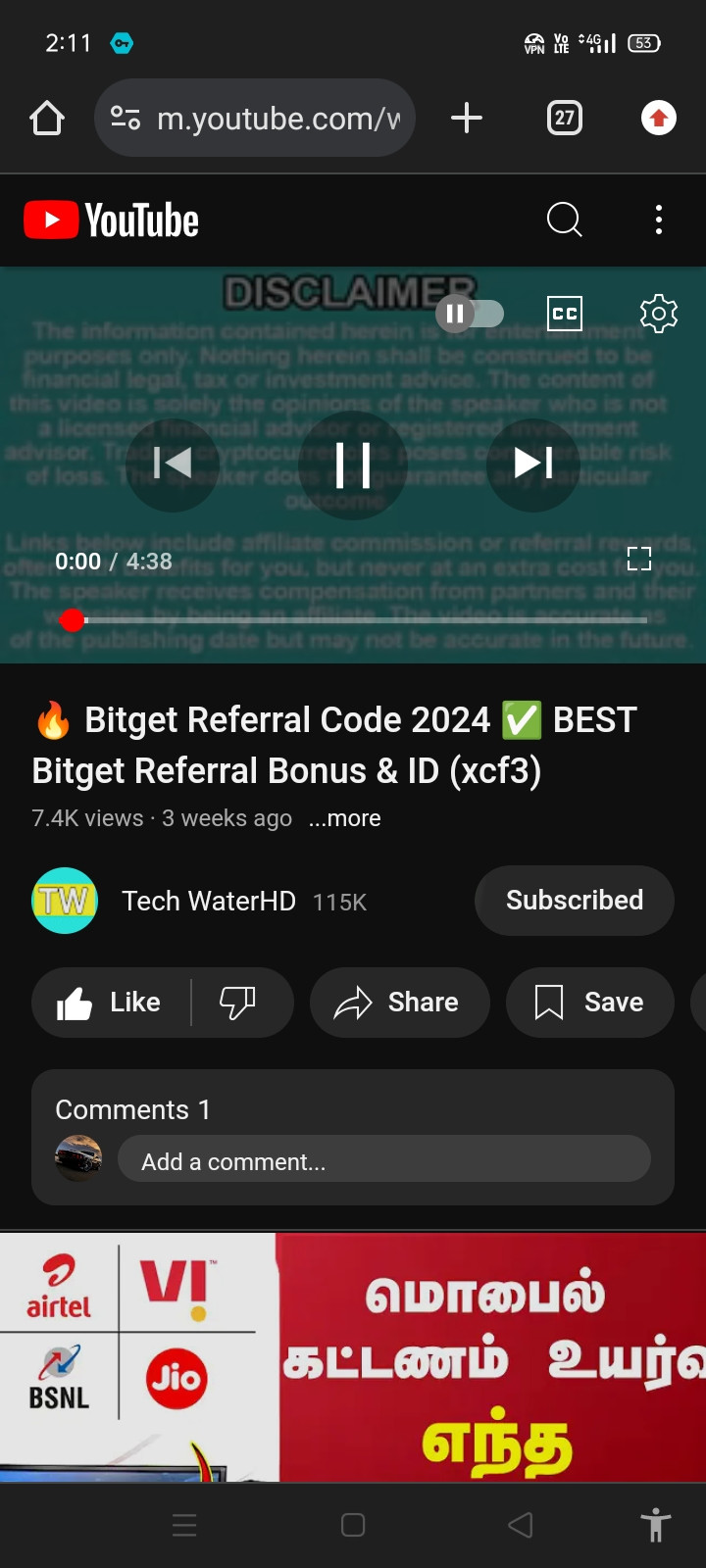Expand the description with ...more
This screenshot has height=1568, width=706.
tap(344, 818)
